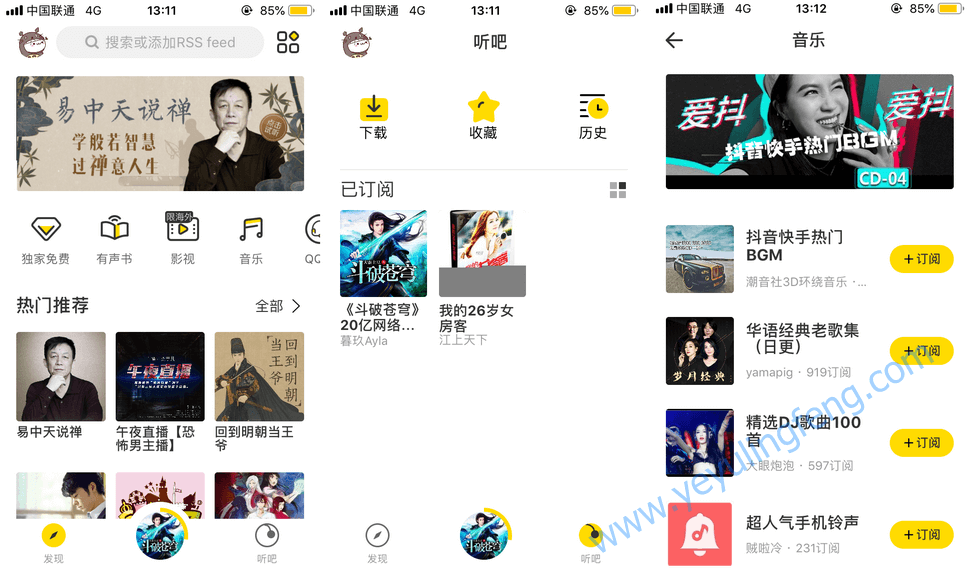The height and width of the screenshot is (568, 969).
Task: Open the four-square category grid icon
Action: coord(288,42)
